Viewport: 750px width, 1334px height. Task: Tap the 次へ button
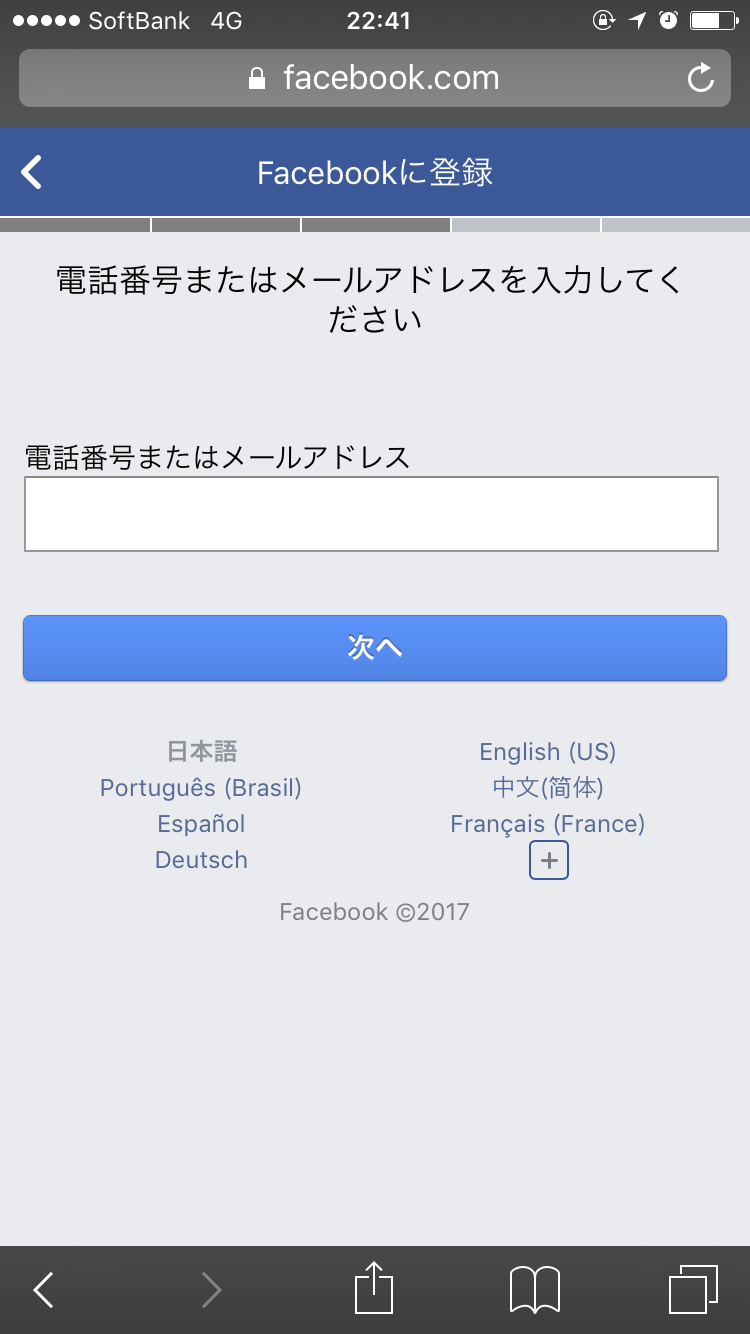375,648
